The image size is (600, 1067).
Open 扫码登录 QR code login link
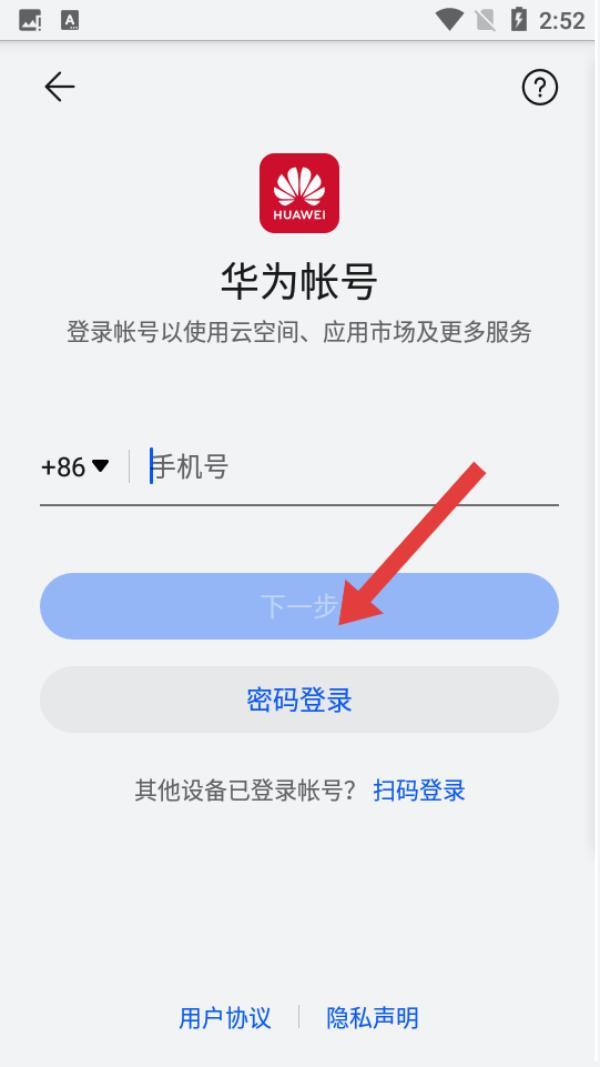[419, 791]
